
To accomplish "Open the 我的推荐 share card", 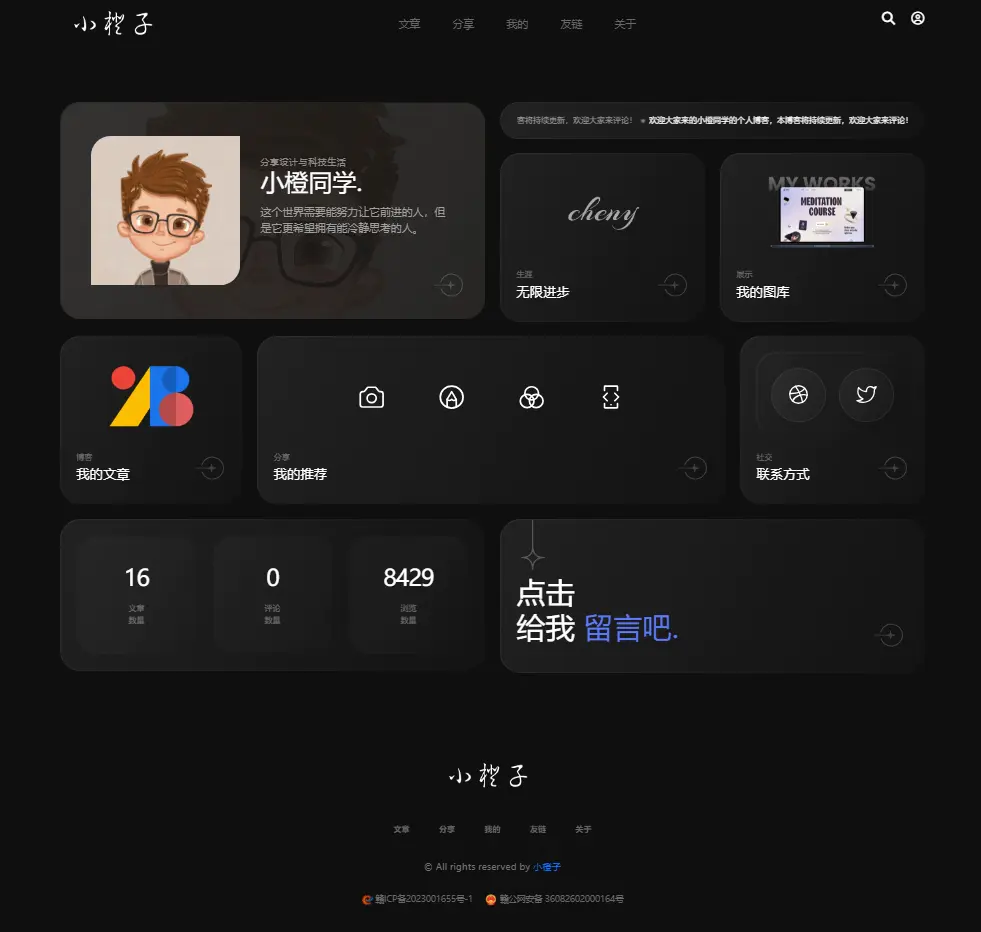I will (490, 420).
